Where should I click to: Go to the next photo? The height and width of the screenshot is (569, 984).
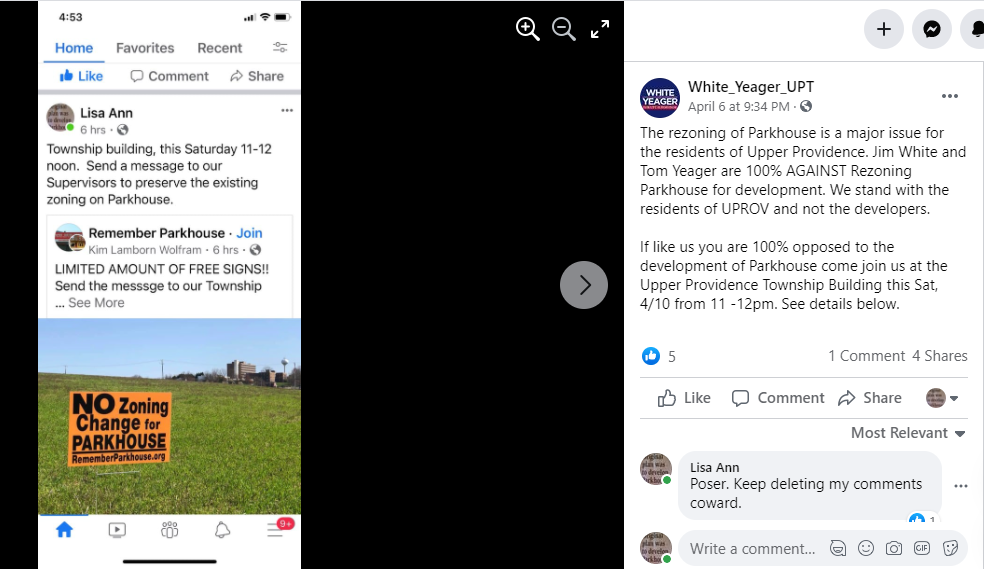click(x=584, y=285)
